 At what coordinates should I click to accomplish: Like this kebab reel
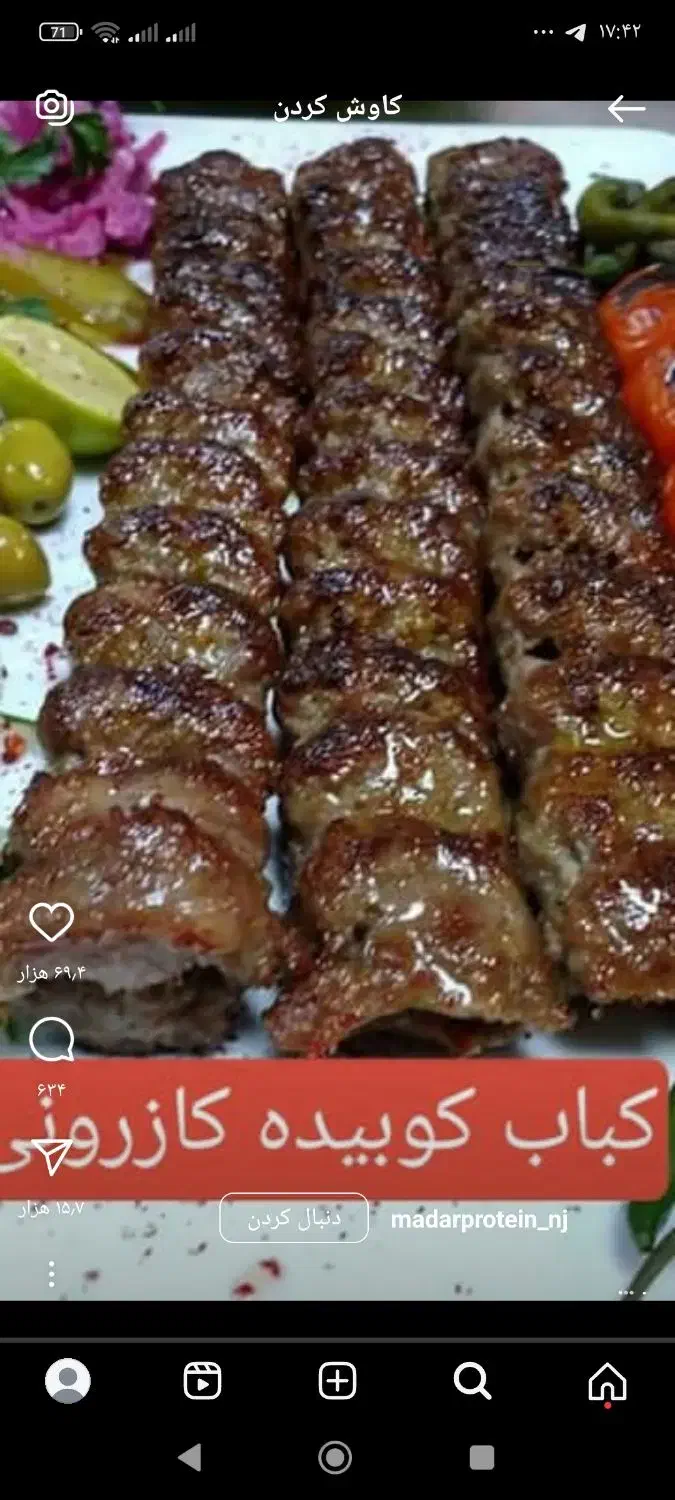pyautogui.click(x=51, y=921)
